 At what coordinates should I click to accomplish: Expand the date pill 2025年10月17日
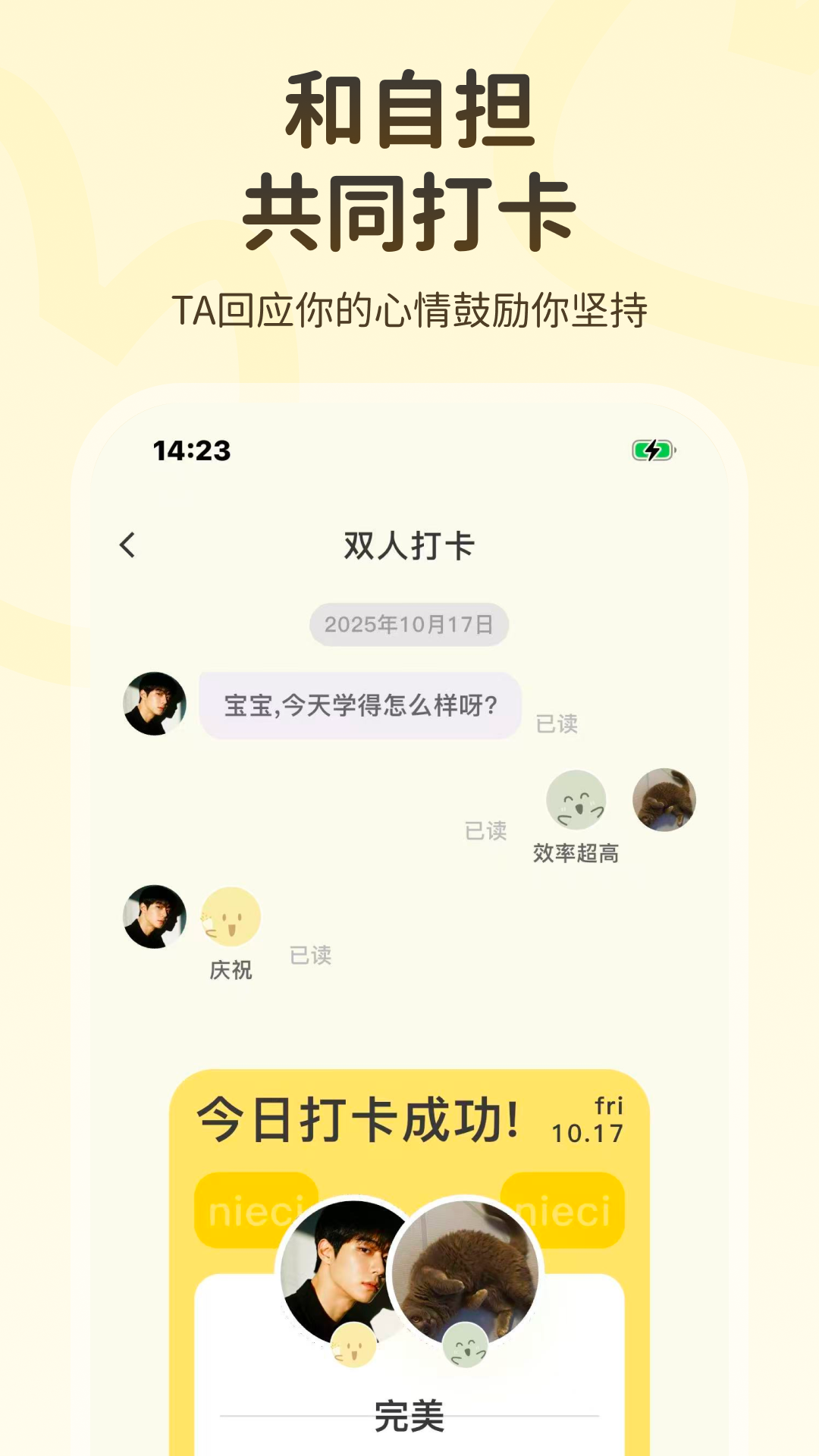409,623
